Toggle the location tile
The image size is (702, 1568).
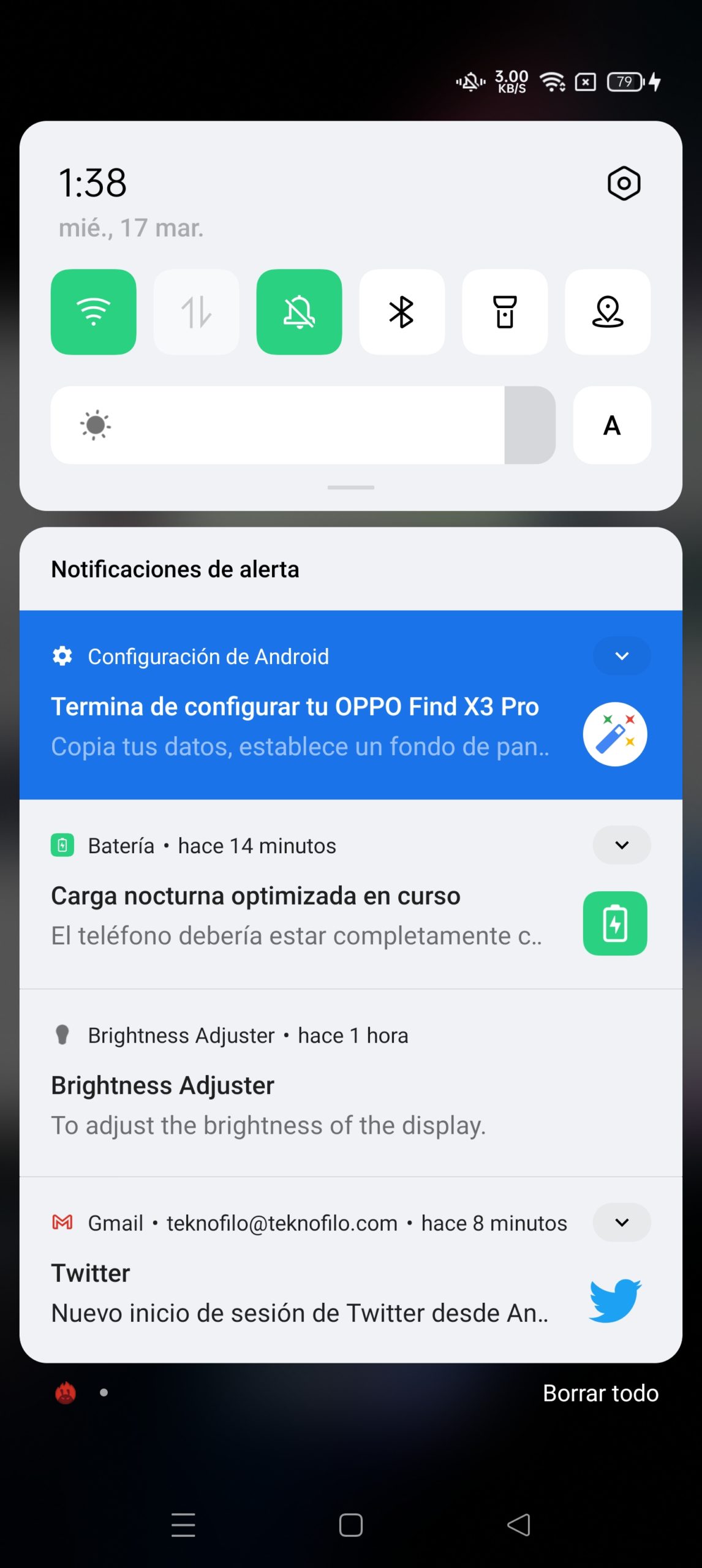pyautogui.click(x=608, y=312)
